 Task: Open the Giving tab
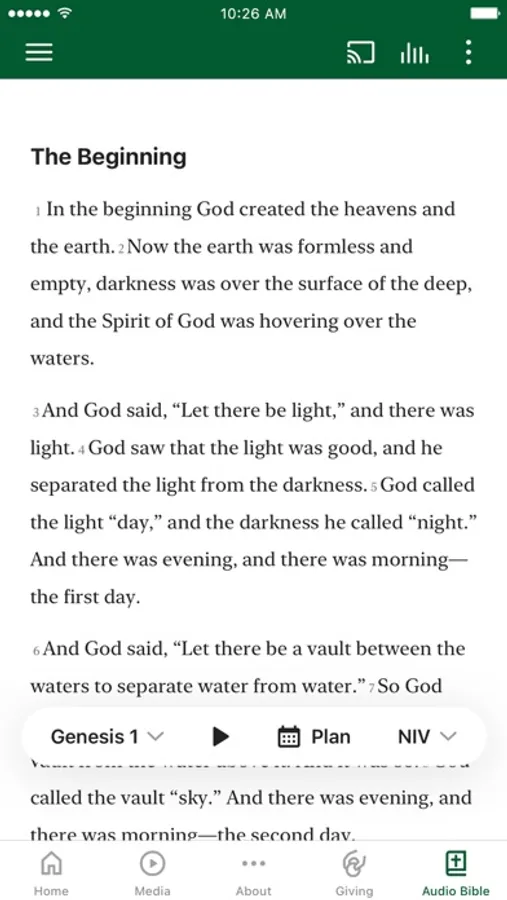click(354, 873)
